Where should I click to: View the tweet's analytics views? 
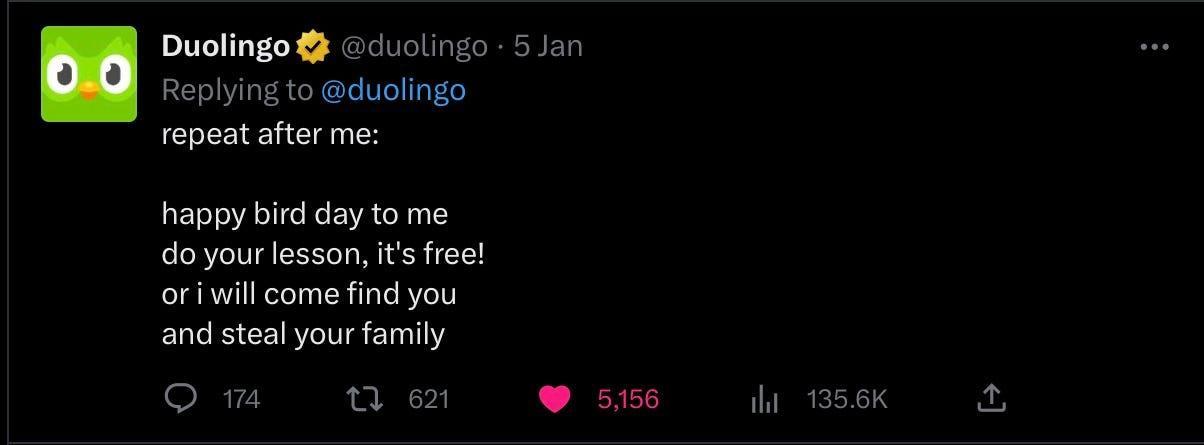(765, 400)
